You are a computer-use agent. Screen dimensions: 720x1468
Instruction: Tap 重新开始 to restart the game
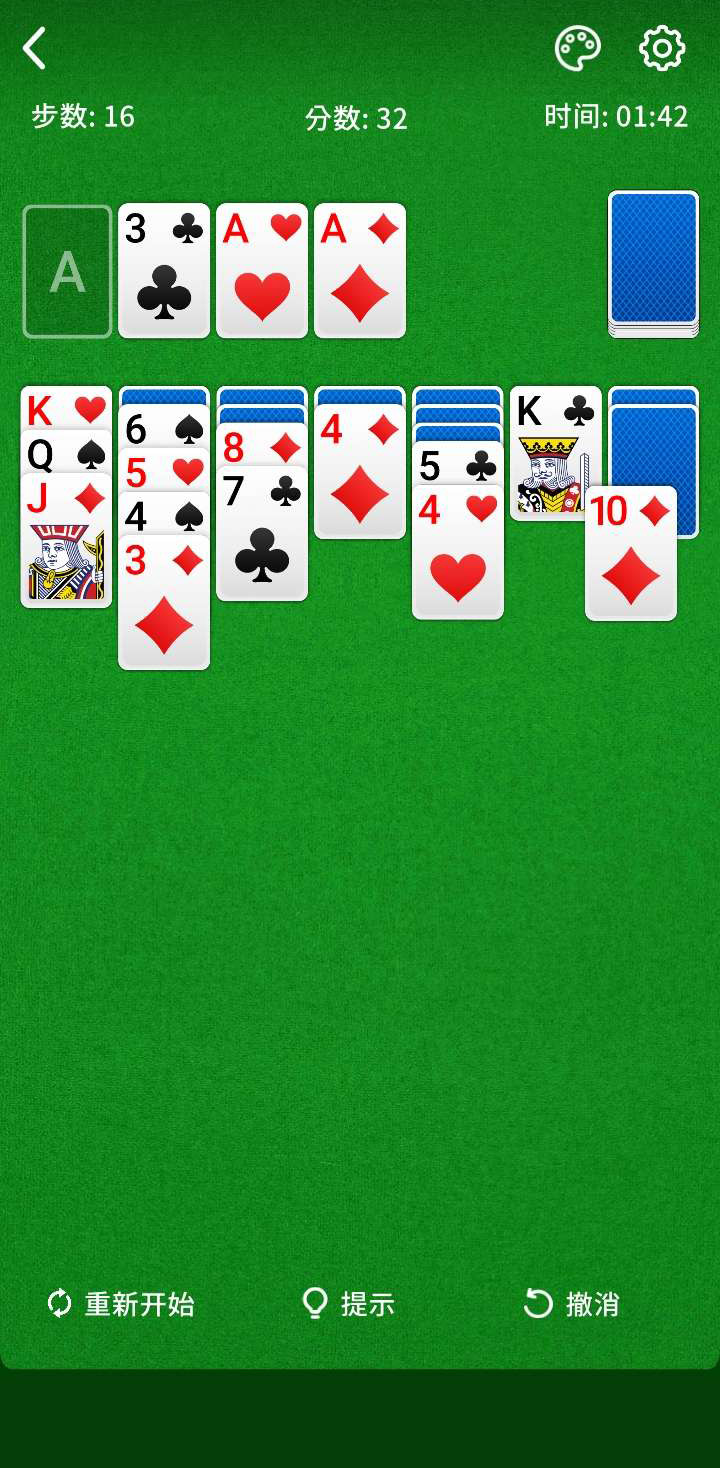click(x=121, y=1304)
